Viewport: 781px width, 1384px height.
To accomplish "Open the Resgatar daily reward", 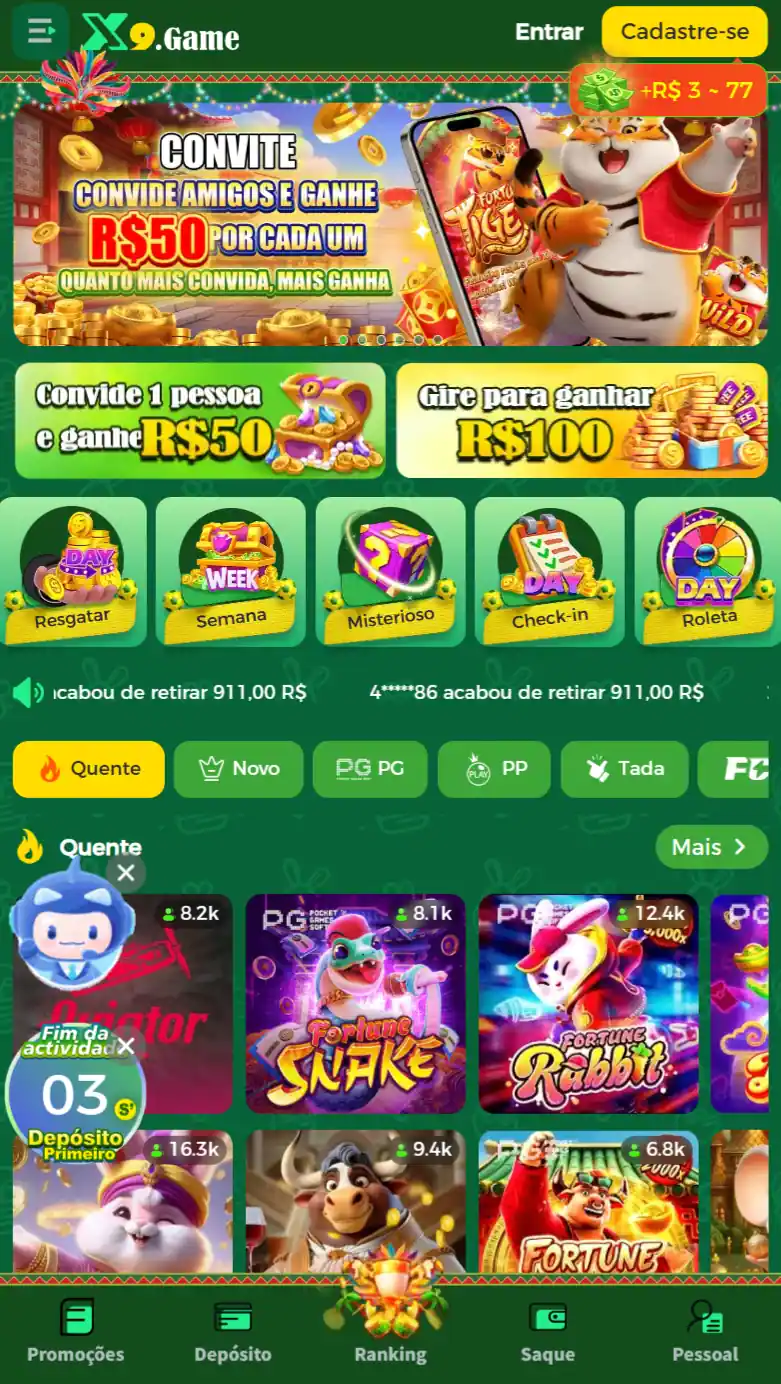I will [72, 572].
